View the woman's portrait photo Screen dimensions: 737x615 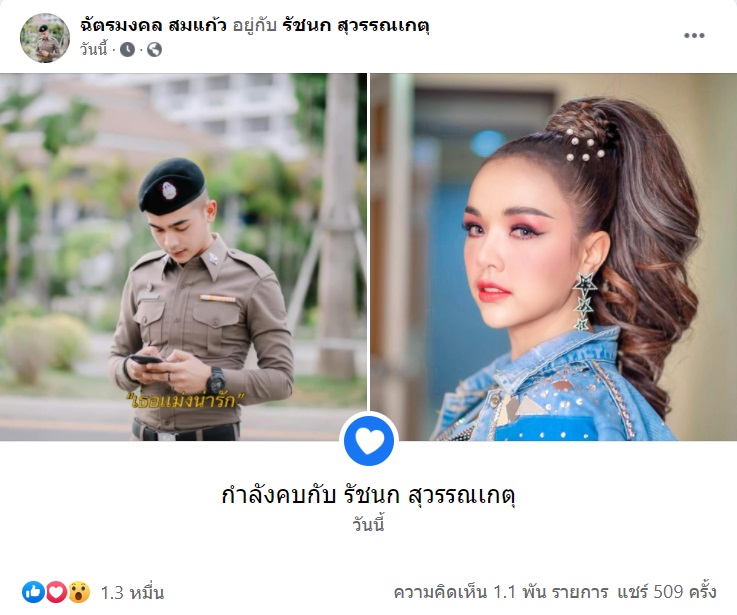(553, 257)
